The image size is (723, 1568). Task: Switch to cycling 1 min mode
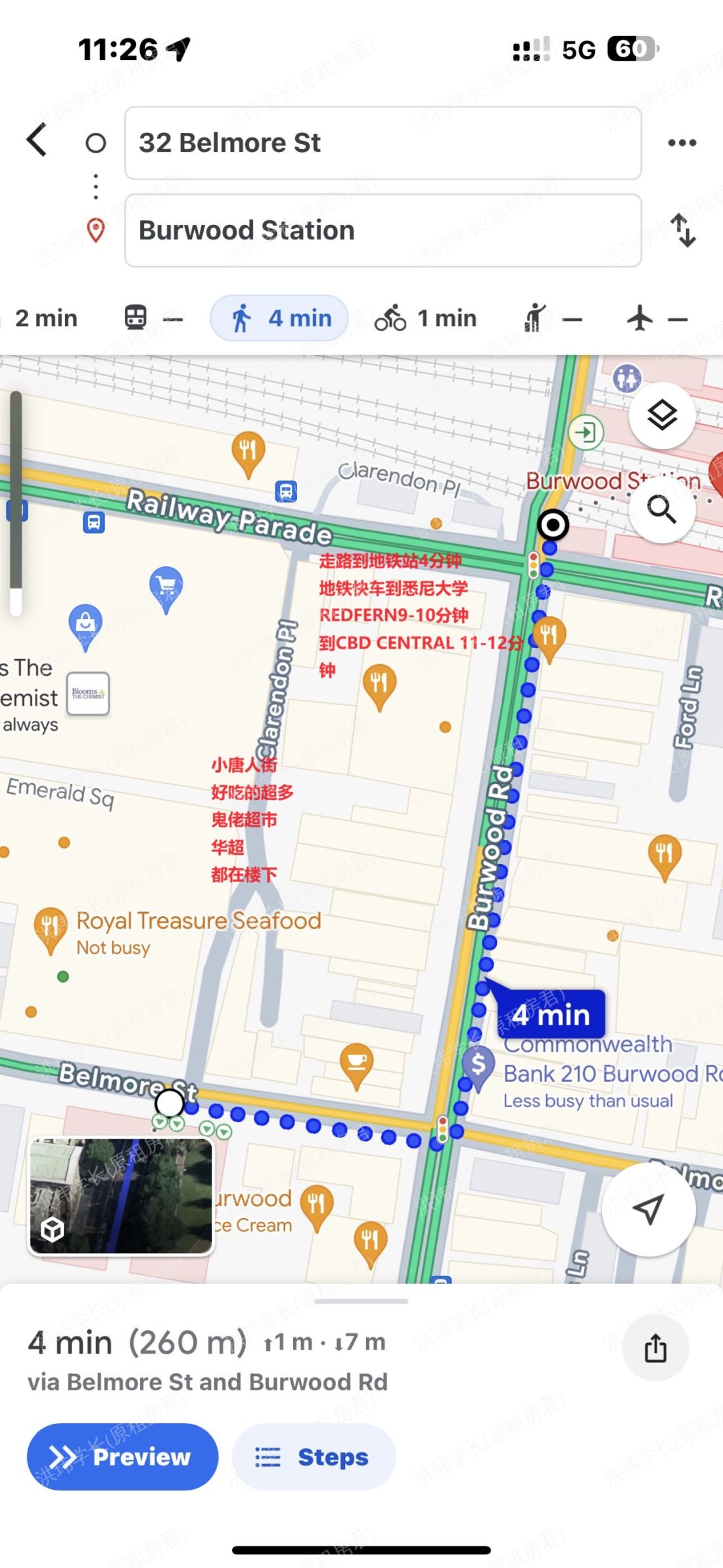pos(426,318)
